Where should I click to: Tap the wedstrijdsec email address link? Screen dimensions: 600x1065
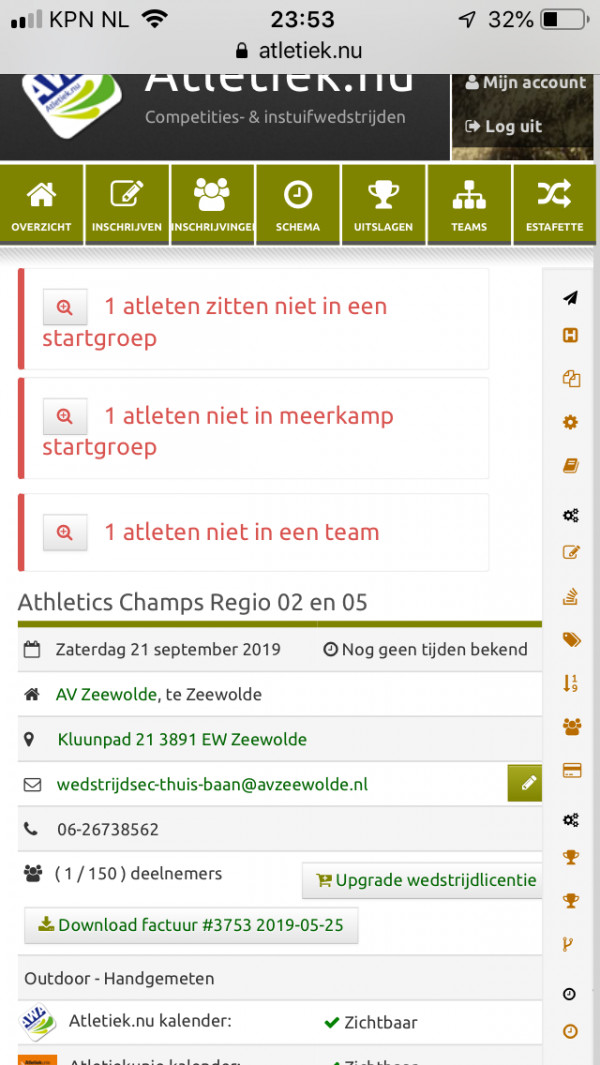point(212,785)
